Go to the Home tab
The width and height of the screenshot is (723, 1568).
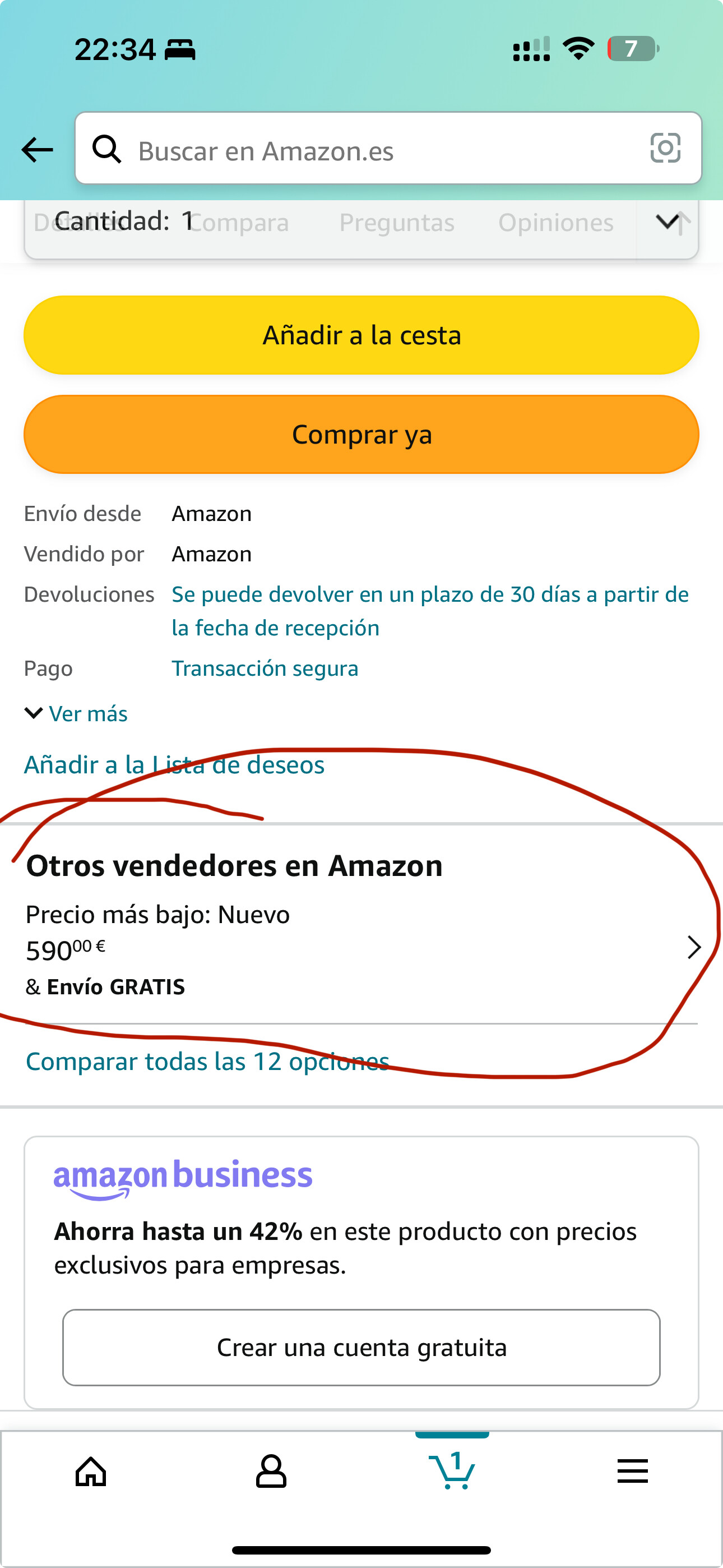tap(91, 1472)
